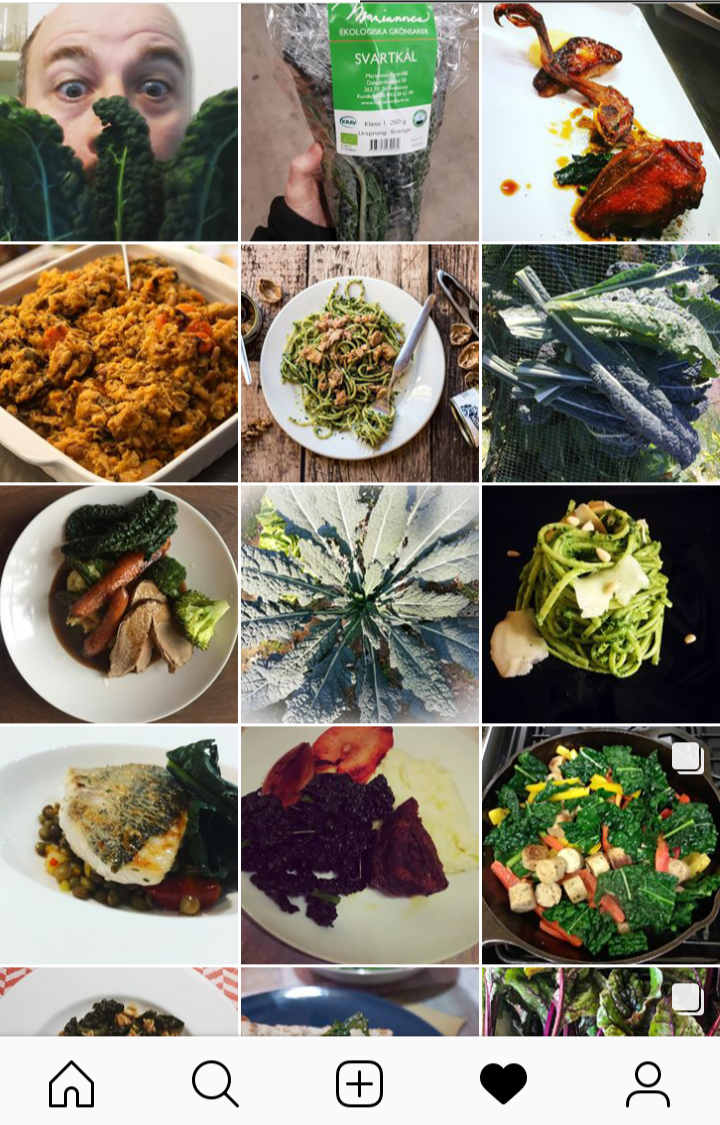Open the purple kale with mashed potato post
Image resolution: width=720 pixels, height=1125 pixels.
(360, 845)
